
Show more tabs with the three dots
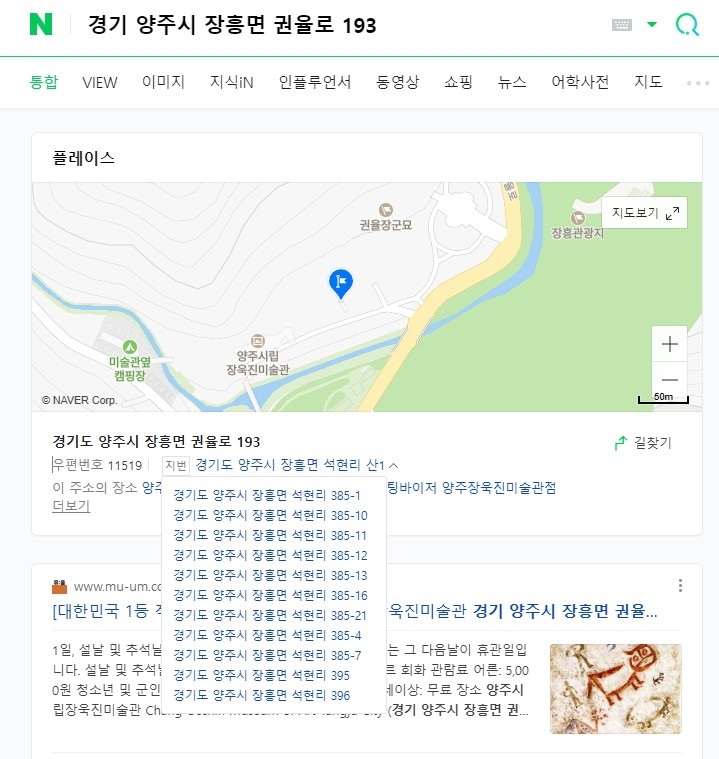pyautogui.click(x=697, y=83)
